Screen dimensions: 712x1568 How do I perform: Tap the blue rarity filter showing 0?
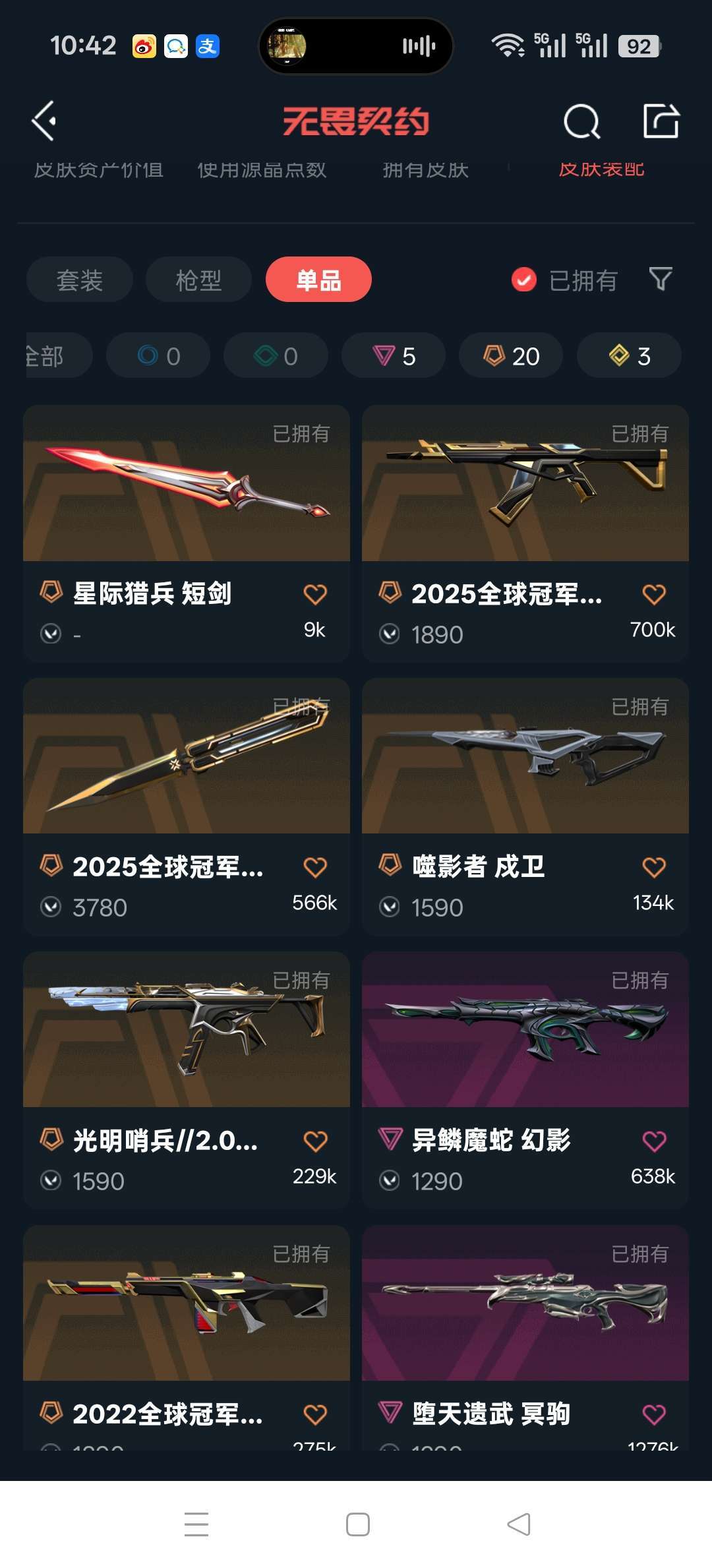pos(158,355)
